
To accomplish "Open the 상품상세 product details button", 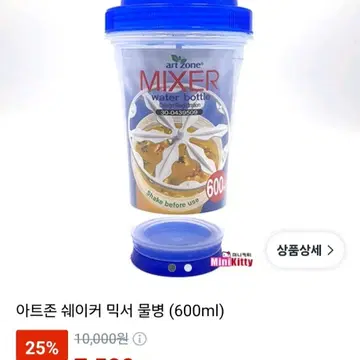I will [x=305, y=250].
